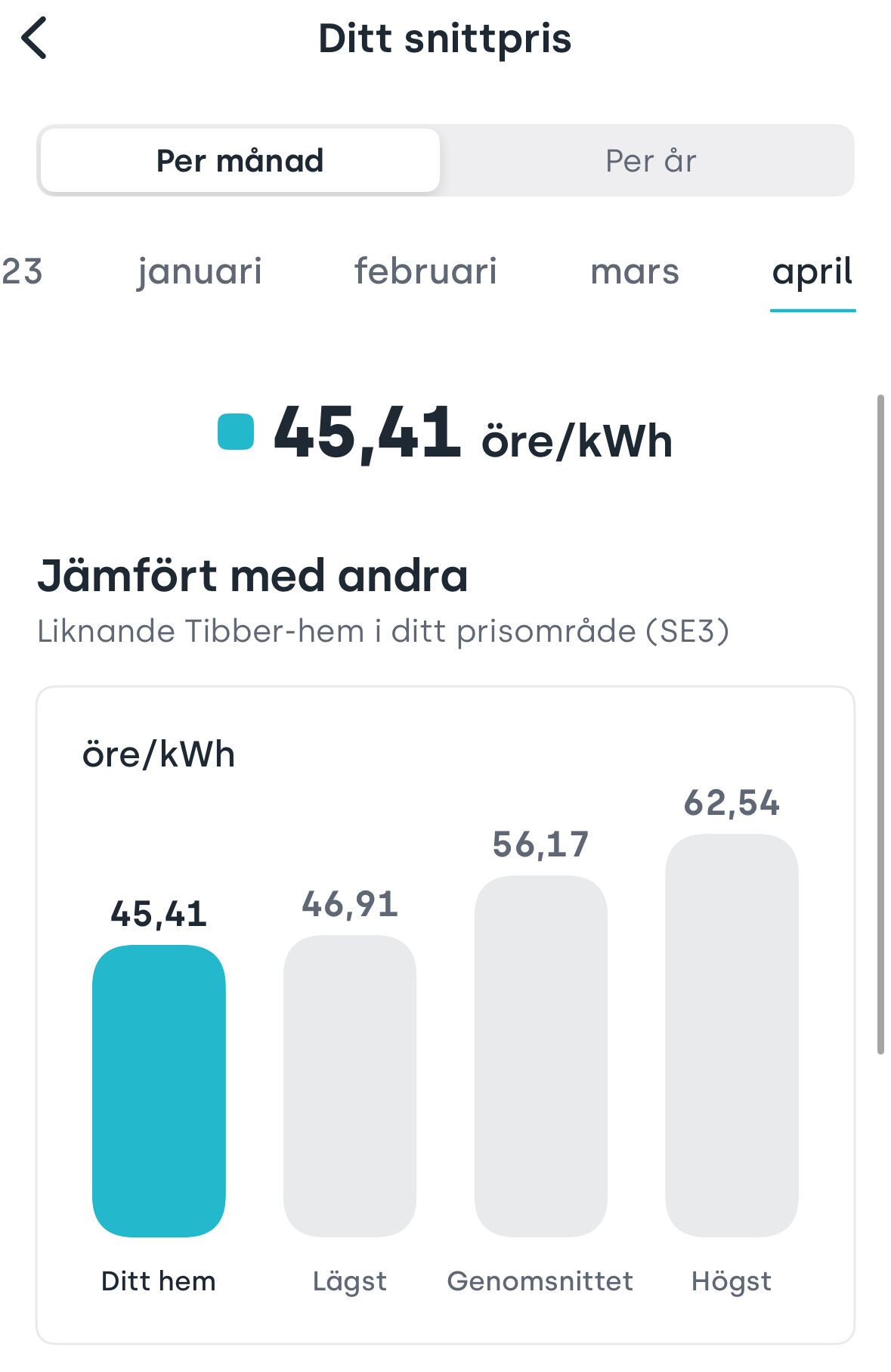Switch to the Per år view
The width and height of the screenshot is (891, 1372).
click(650, 161)
